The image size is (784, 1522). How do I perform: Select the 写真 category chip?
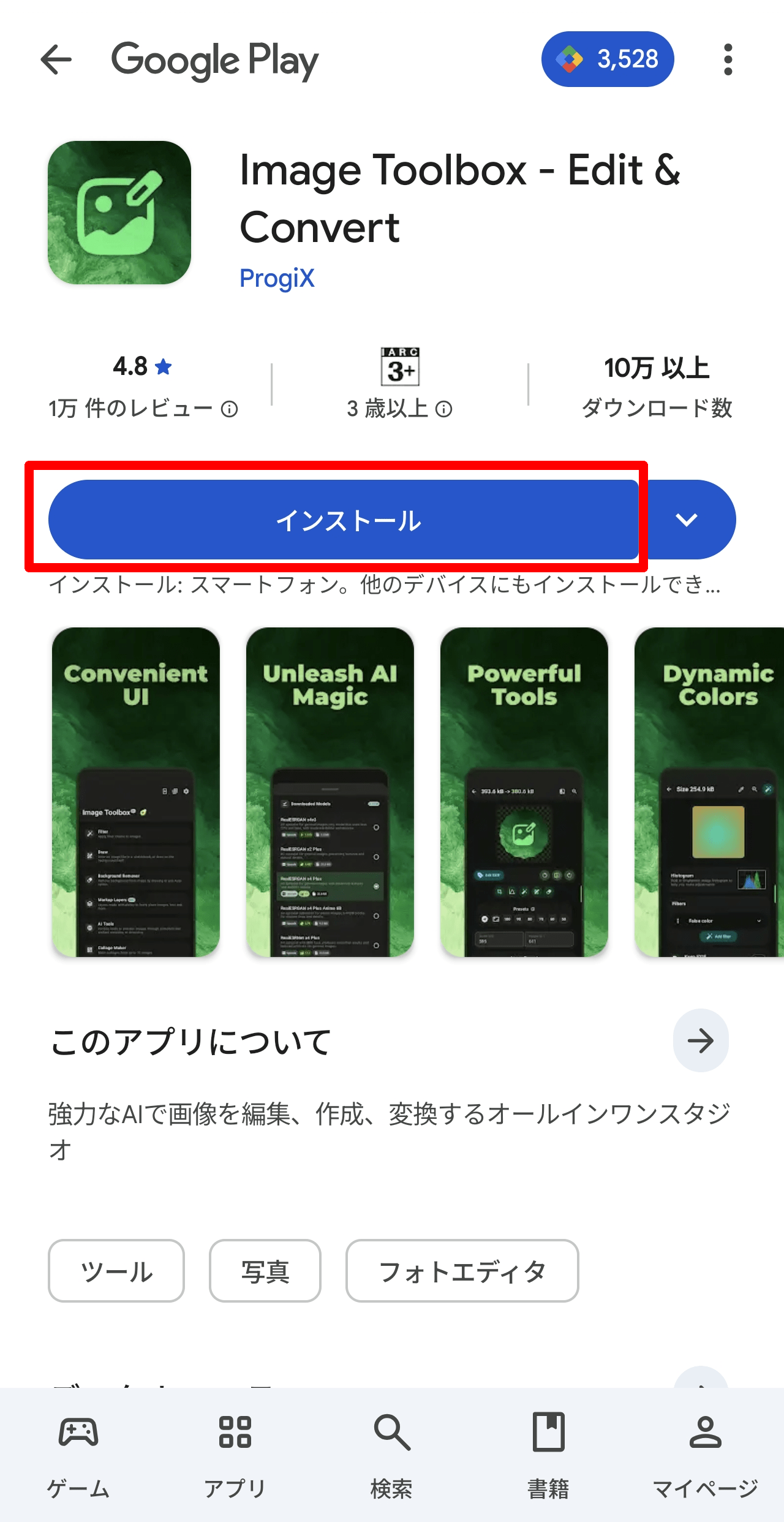tap(265, 1271)
